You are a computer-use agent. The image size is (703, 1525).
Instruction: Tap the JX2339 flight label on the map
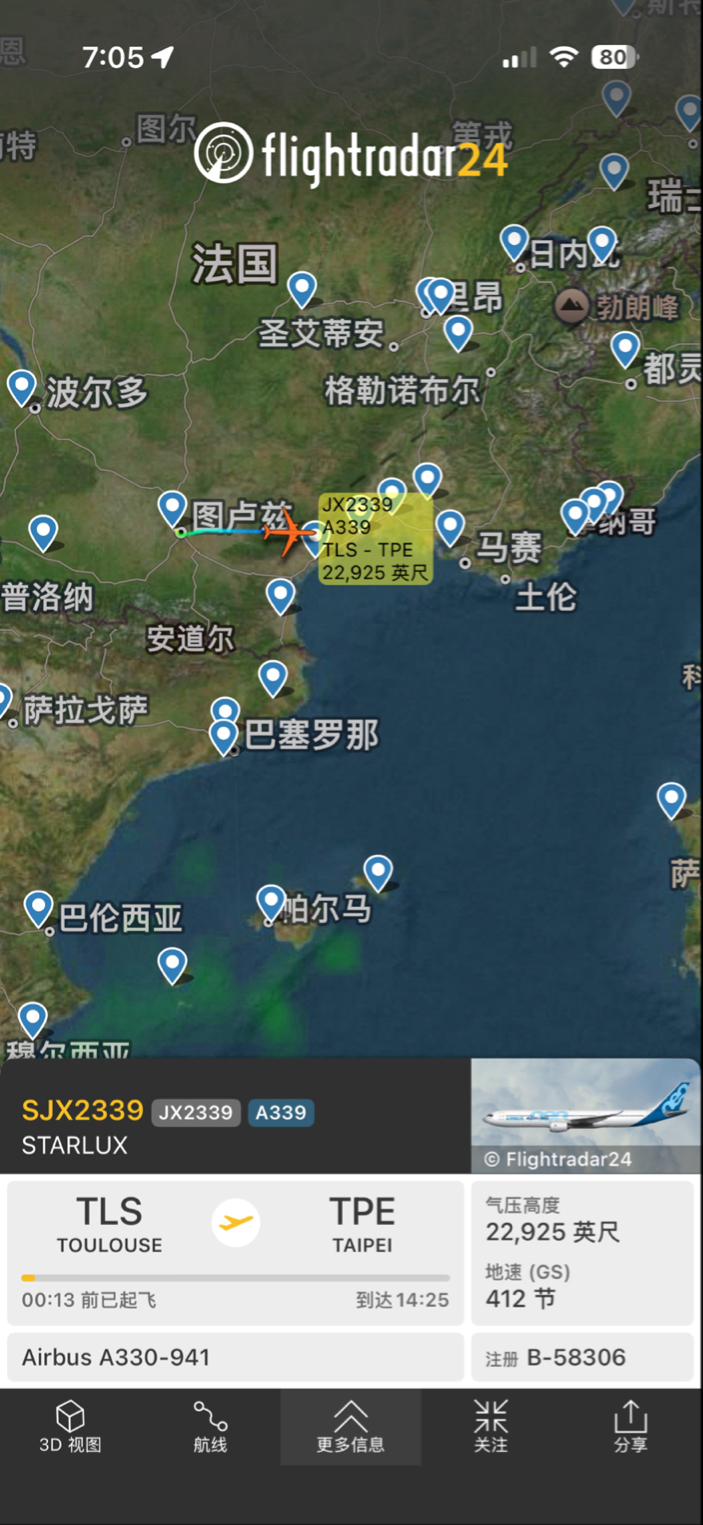coord(375,538)
